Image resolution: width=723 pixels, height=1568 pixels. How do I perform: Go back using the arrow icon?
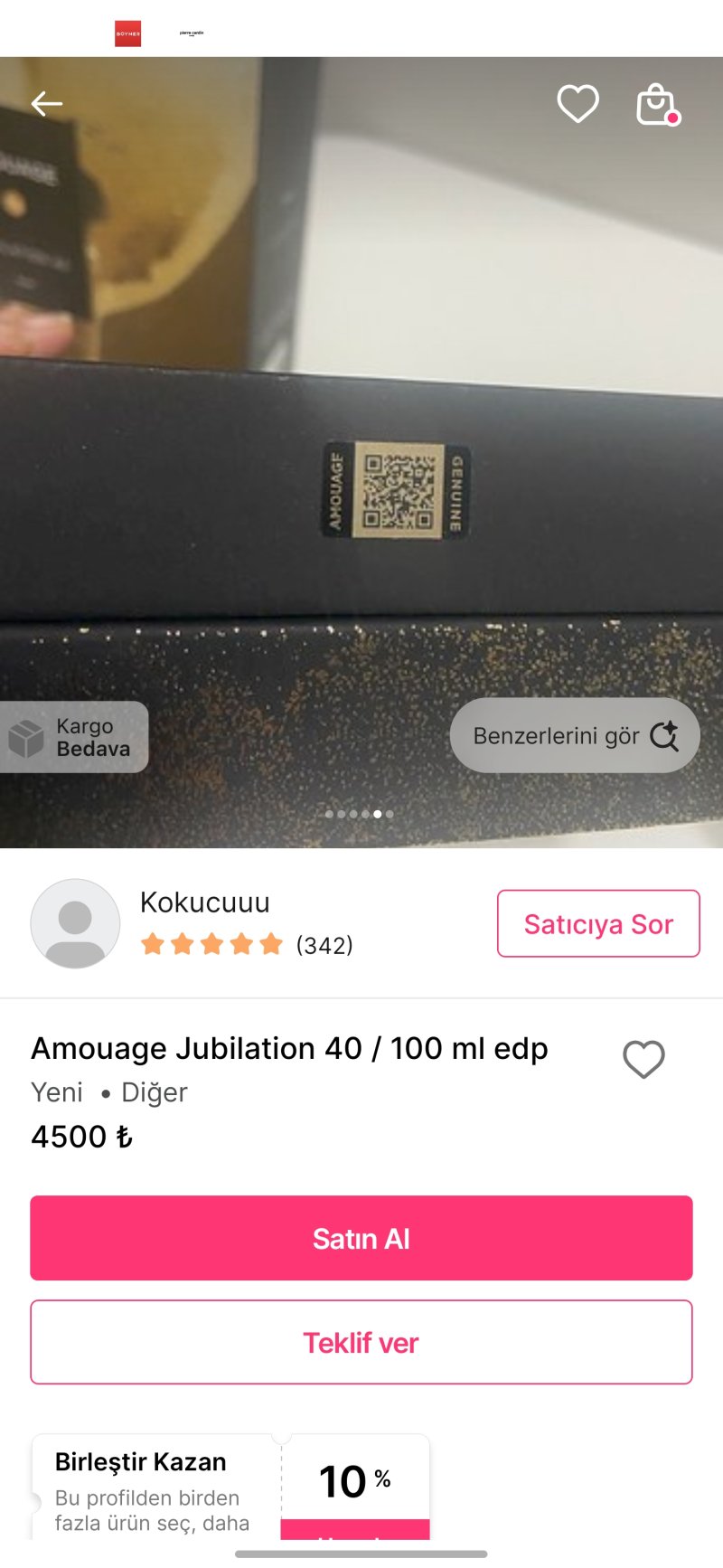coord(47,104)
